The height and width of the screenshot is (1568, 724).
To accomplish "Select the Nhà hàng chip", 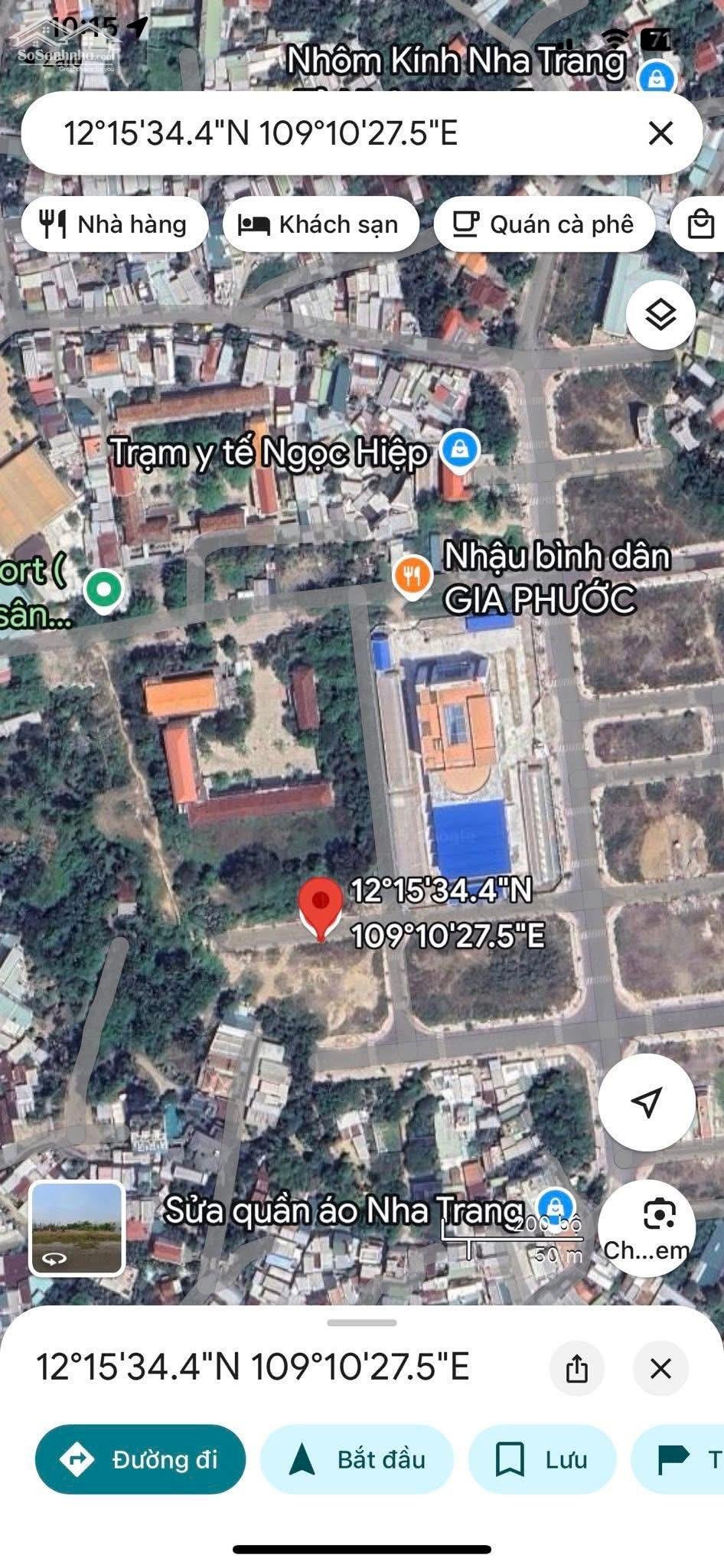I will point(115,224).
